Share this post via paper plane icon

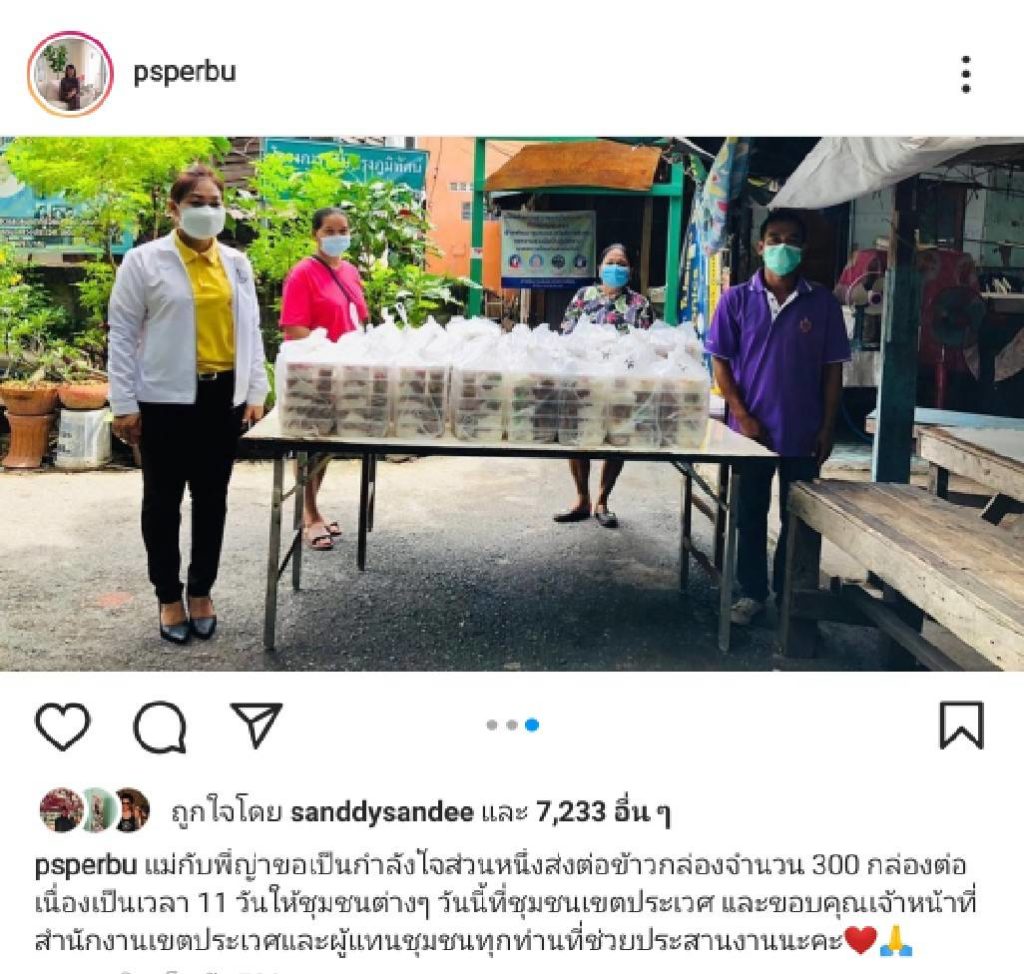256,724
